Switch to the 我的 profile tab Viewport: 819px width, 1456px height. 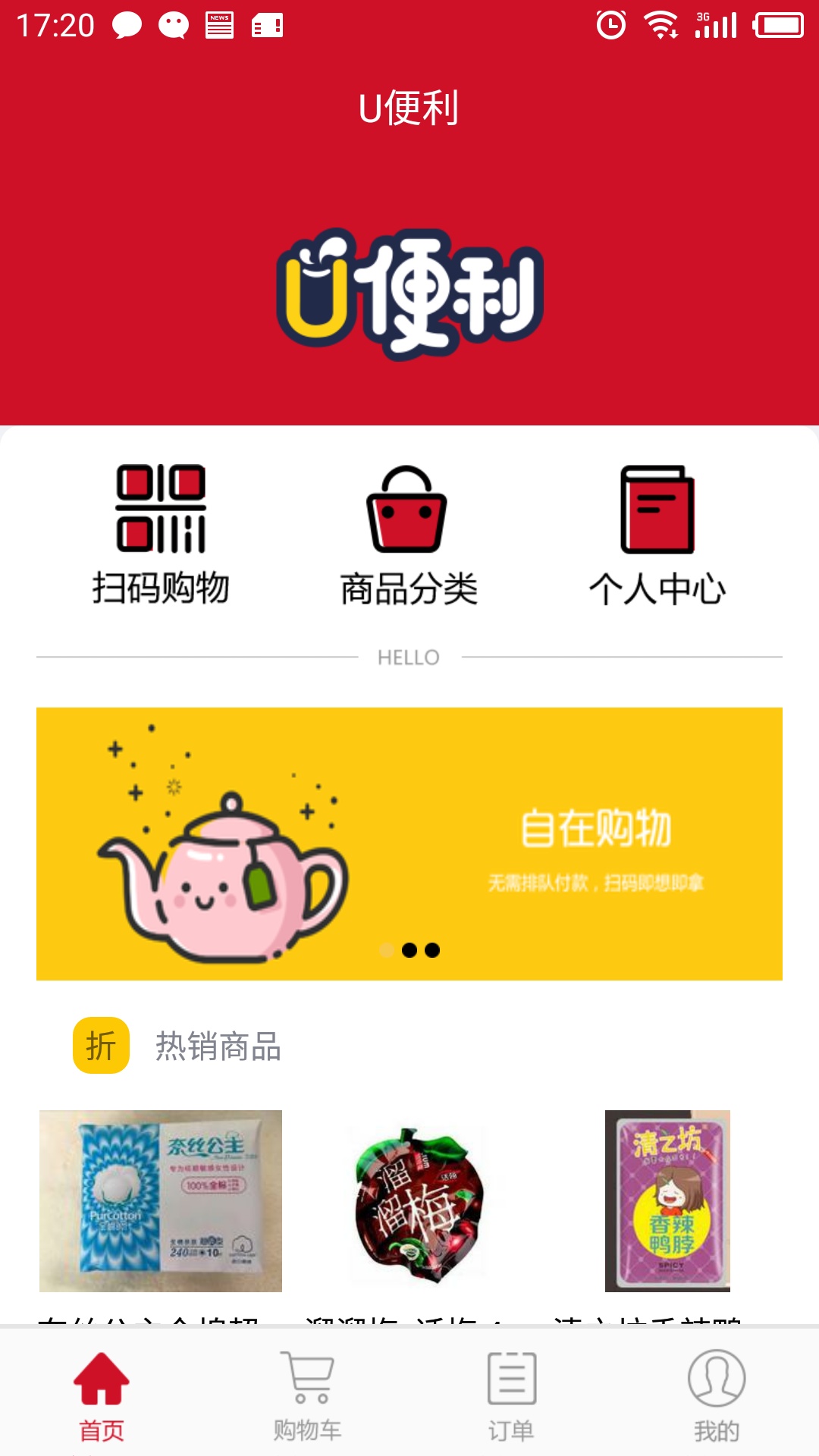pos(717,1395)
